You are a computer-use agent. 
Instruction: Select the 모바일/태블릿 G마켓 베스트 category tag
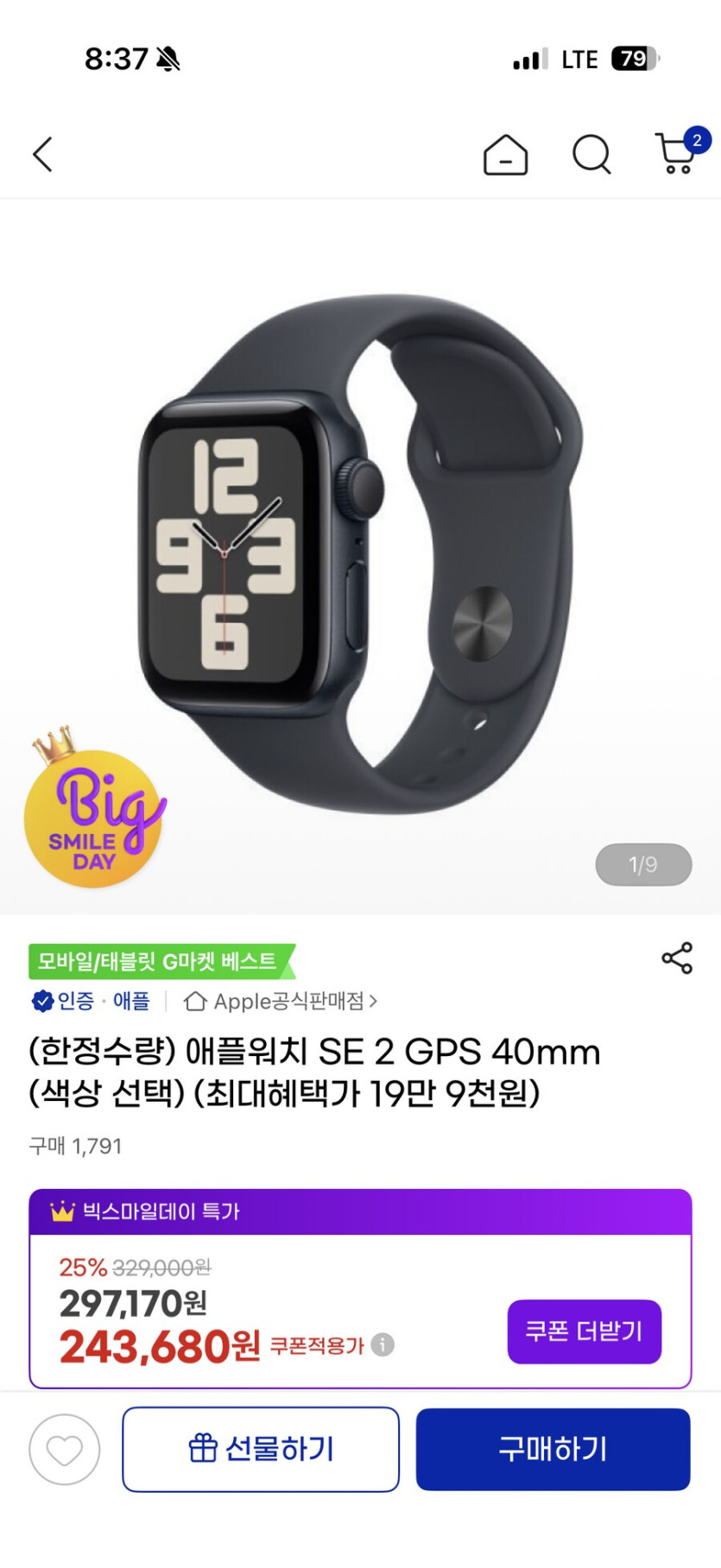(155, 958)
